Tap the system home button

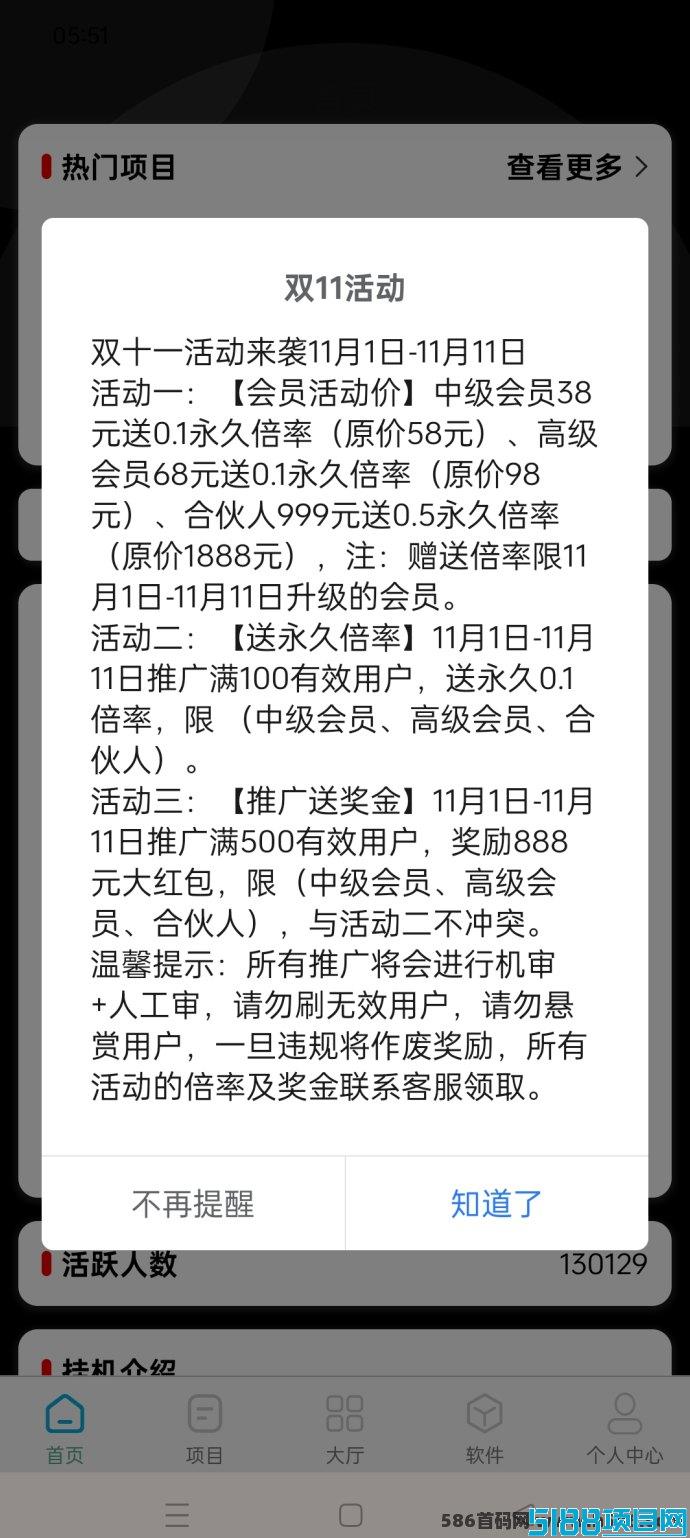(x=350, y=1514)
